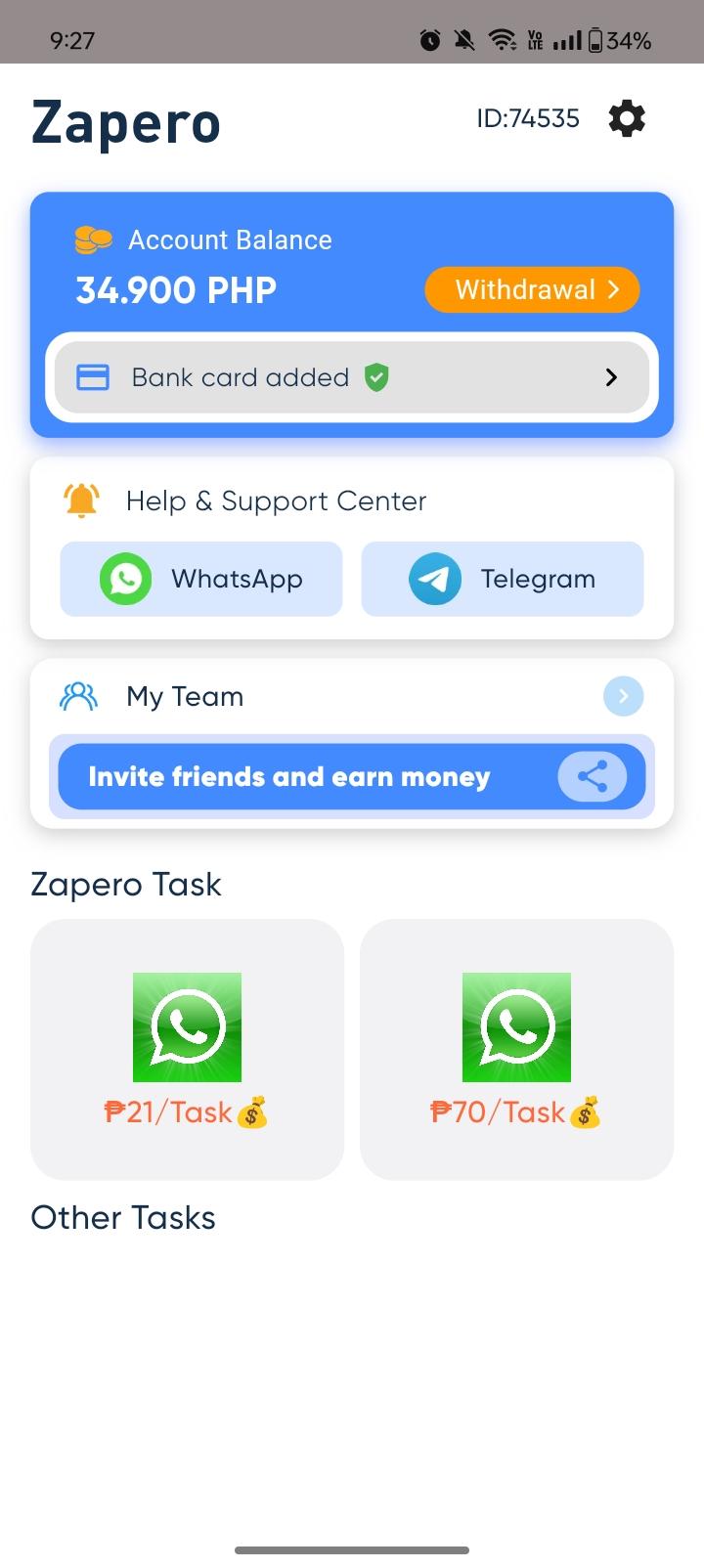This screenshot has width=704, height=1568.
Task: Tap the orange Withdrawal button
Action: pyautogui.click(x=532, y=290)
